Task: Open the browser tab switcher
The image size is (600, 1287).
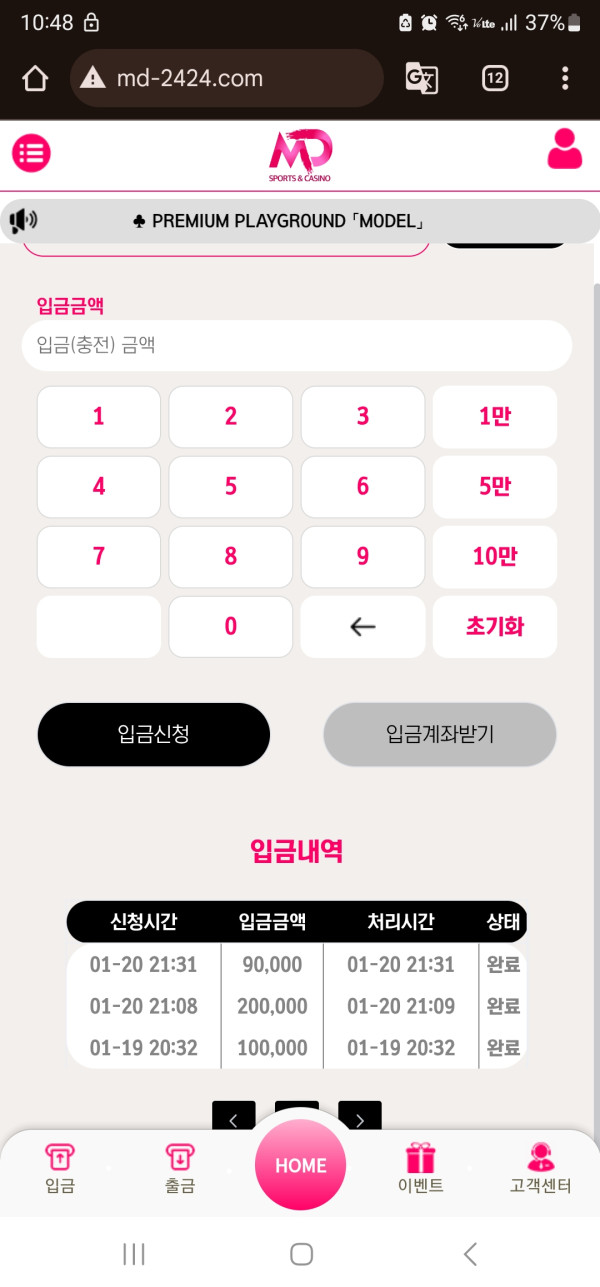Action: click(x=495, y=78)
